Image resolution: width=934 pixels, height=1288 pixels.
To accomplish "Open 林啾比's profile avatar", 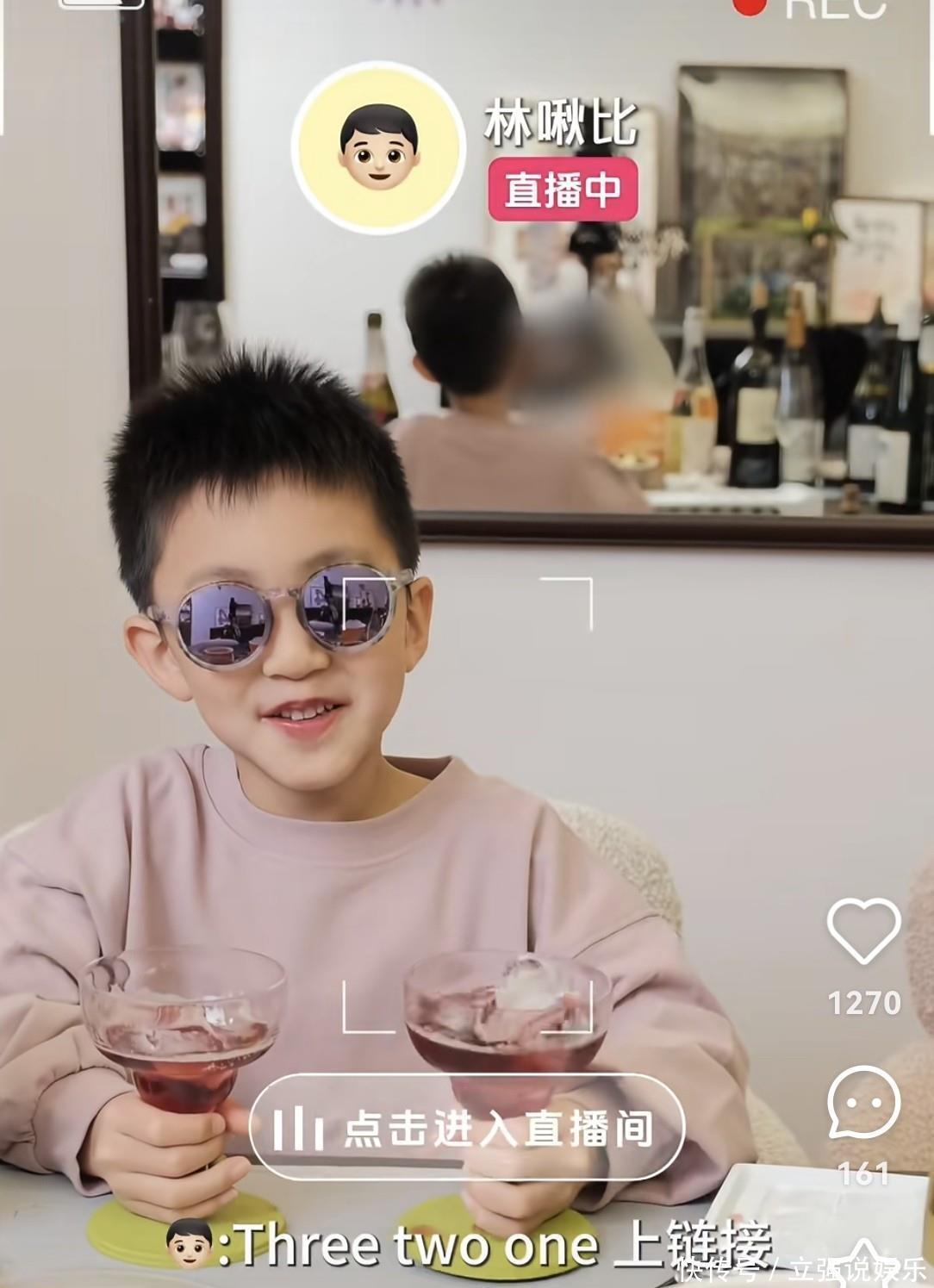I will tap(378, 149).
